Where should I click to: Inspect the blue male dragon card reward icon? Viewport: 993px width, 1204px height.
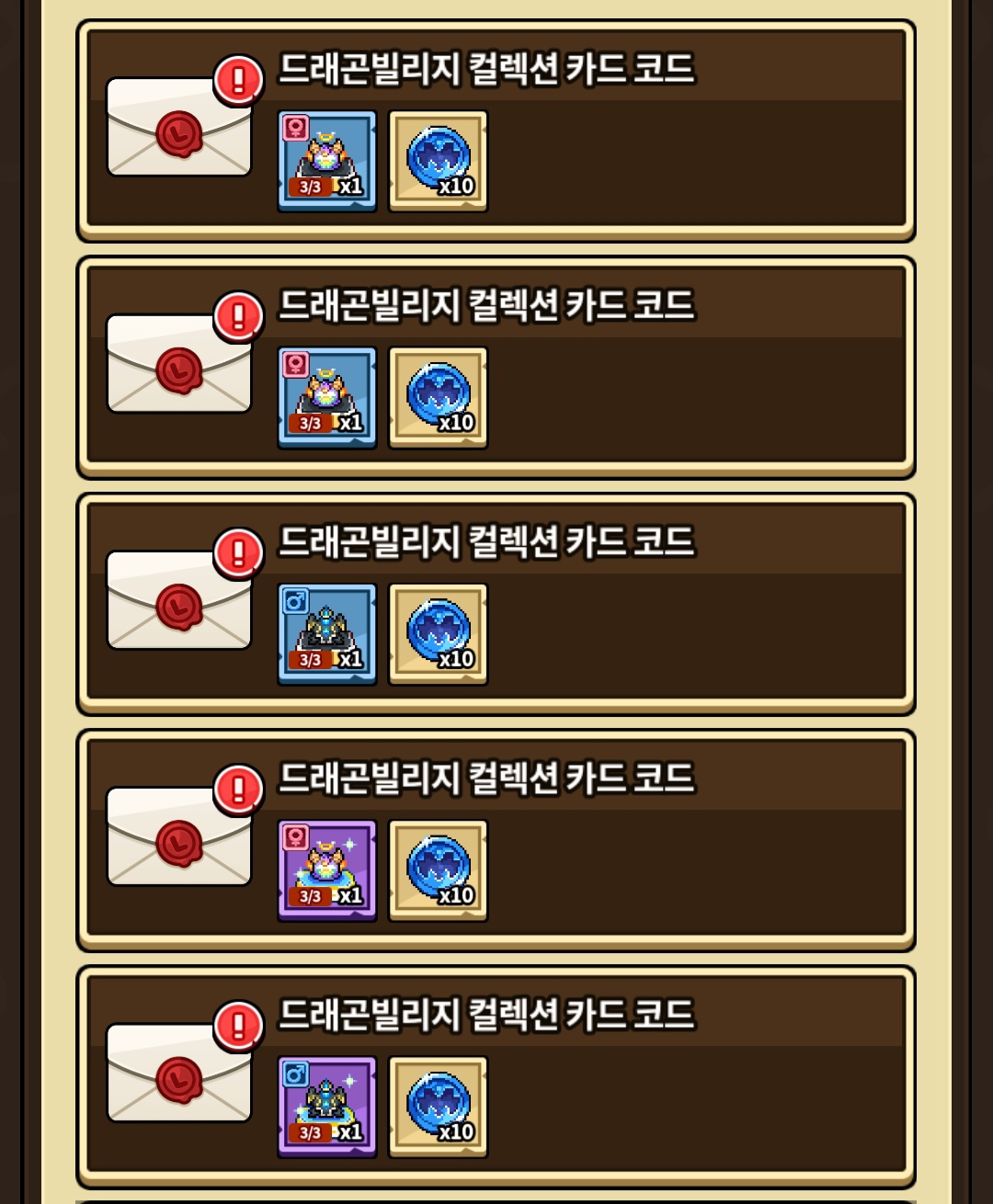pos(327,634)
